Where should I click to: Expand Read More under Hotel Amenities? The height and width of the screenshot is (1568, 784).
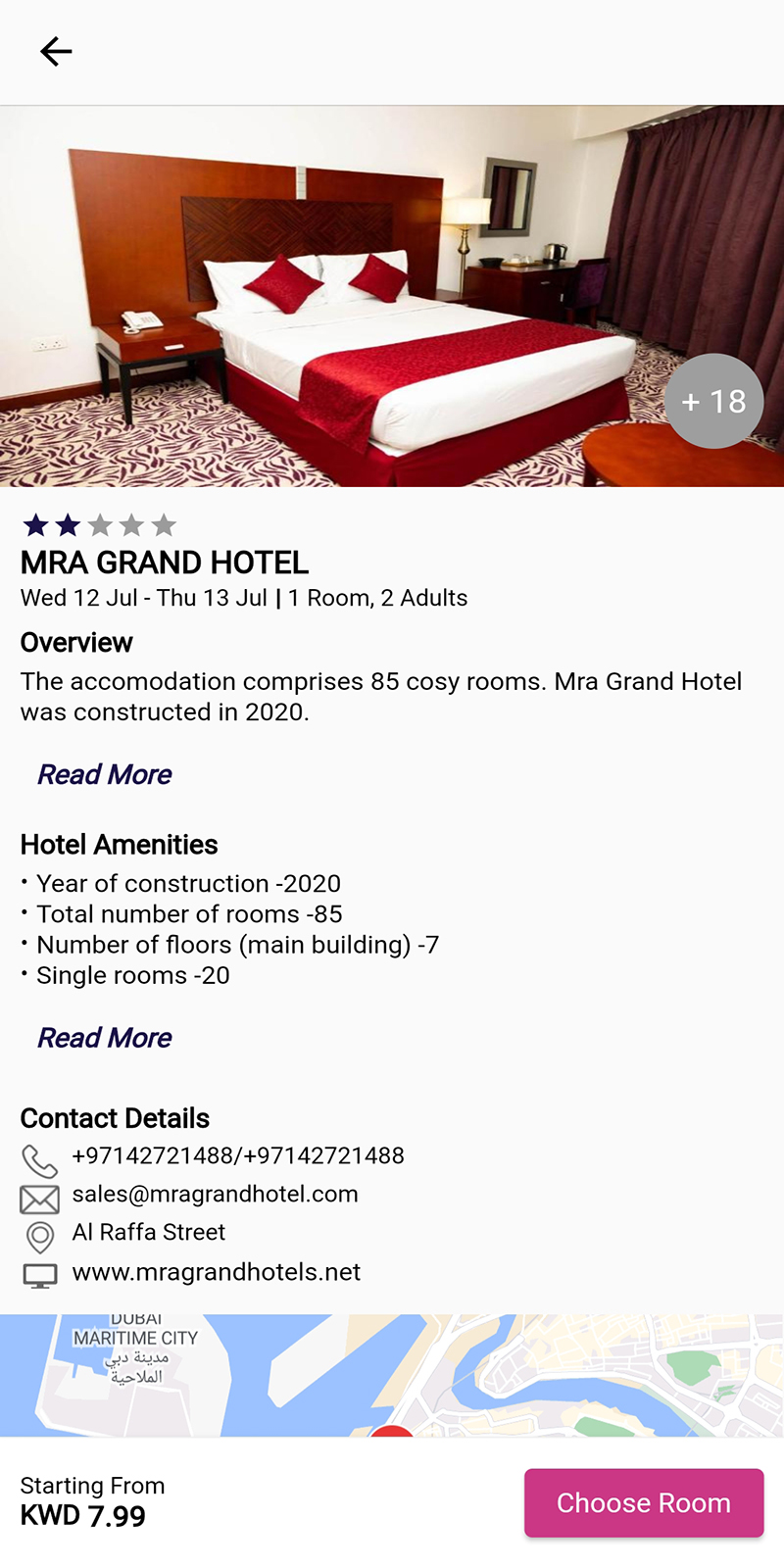pyautogui.click(x=104, y=1038)
